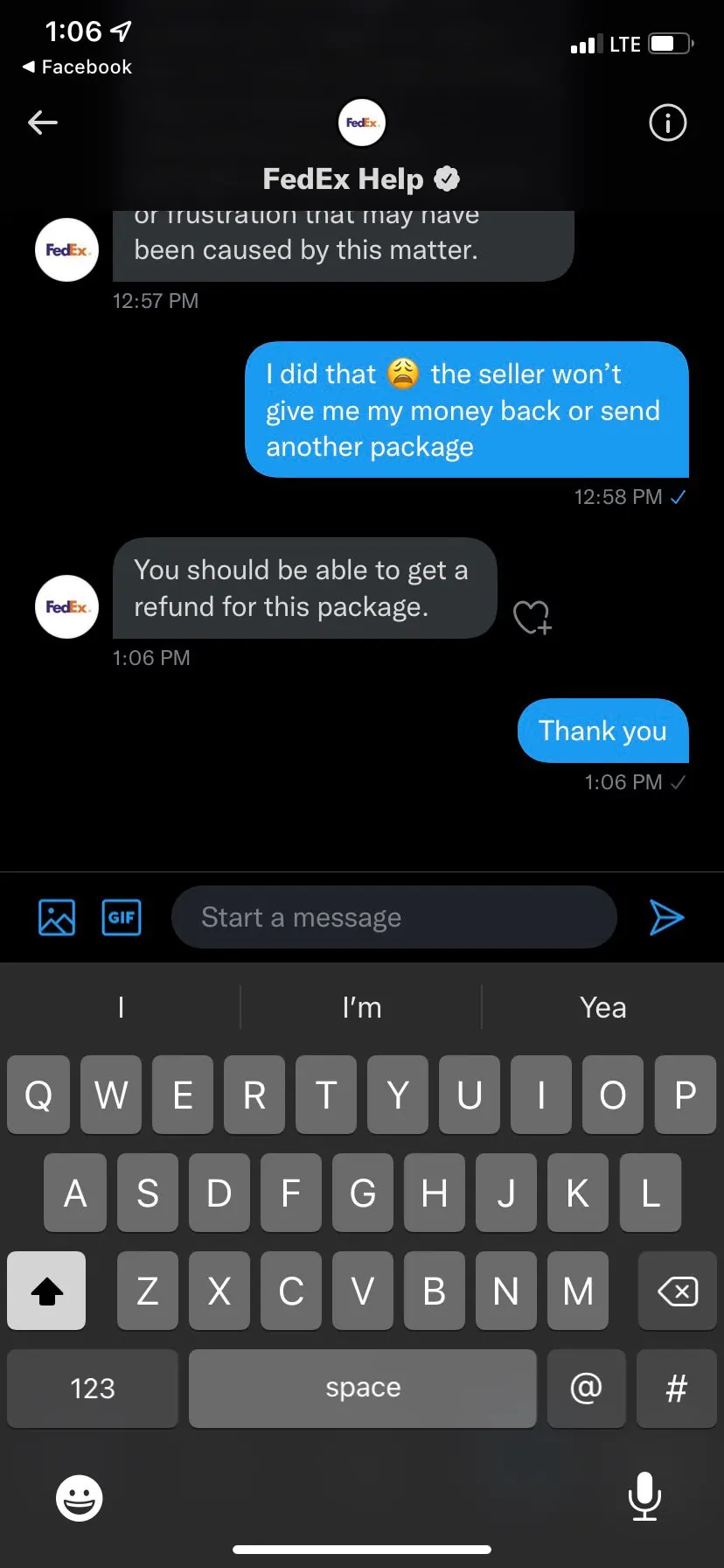The height and width of the screenshot is (1568, 724).
Task: Send the message with the arrow icon
Action: tap(666, 918)
